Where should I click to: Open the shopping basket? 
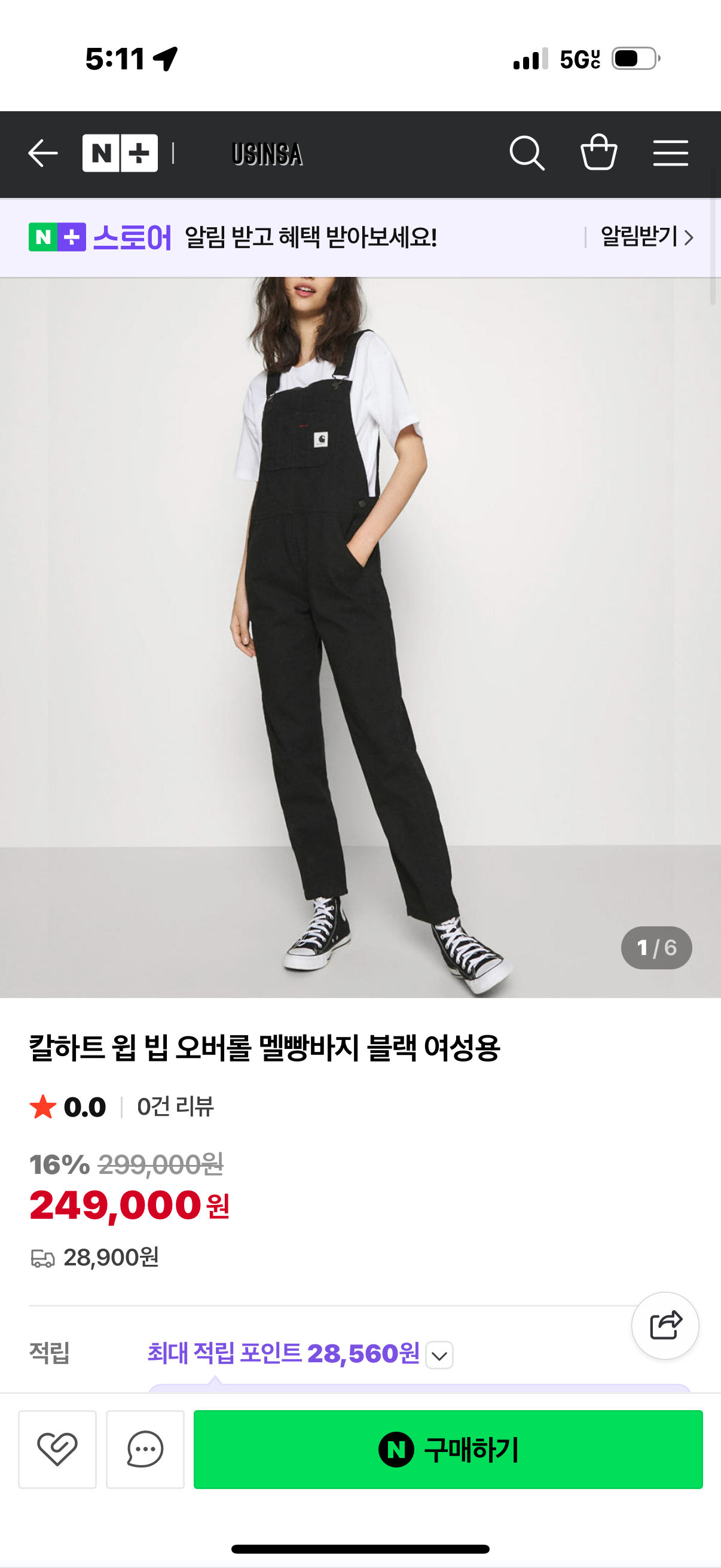tap(598, 152)
